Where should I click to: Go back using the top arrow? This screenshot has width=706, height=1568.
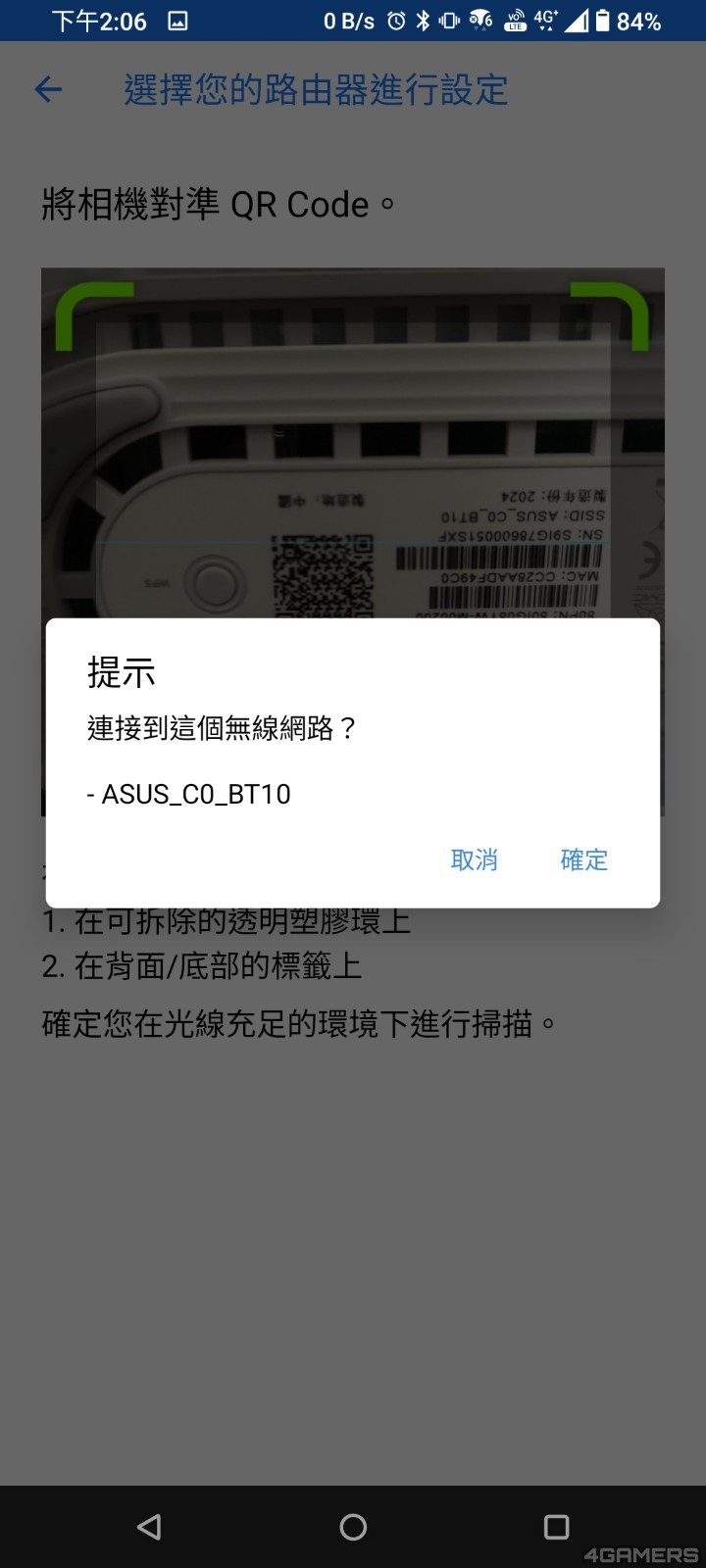tap(48, 90)
